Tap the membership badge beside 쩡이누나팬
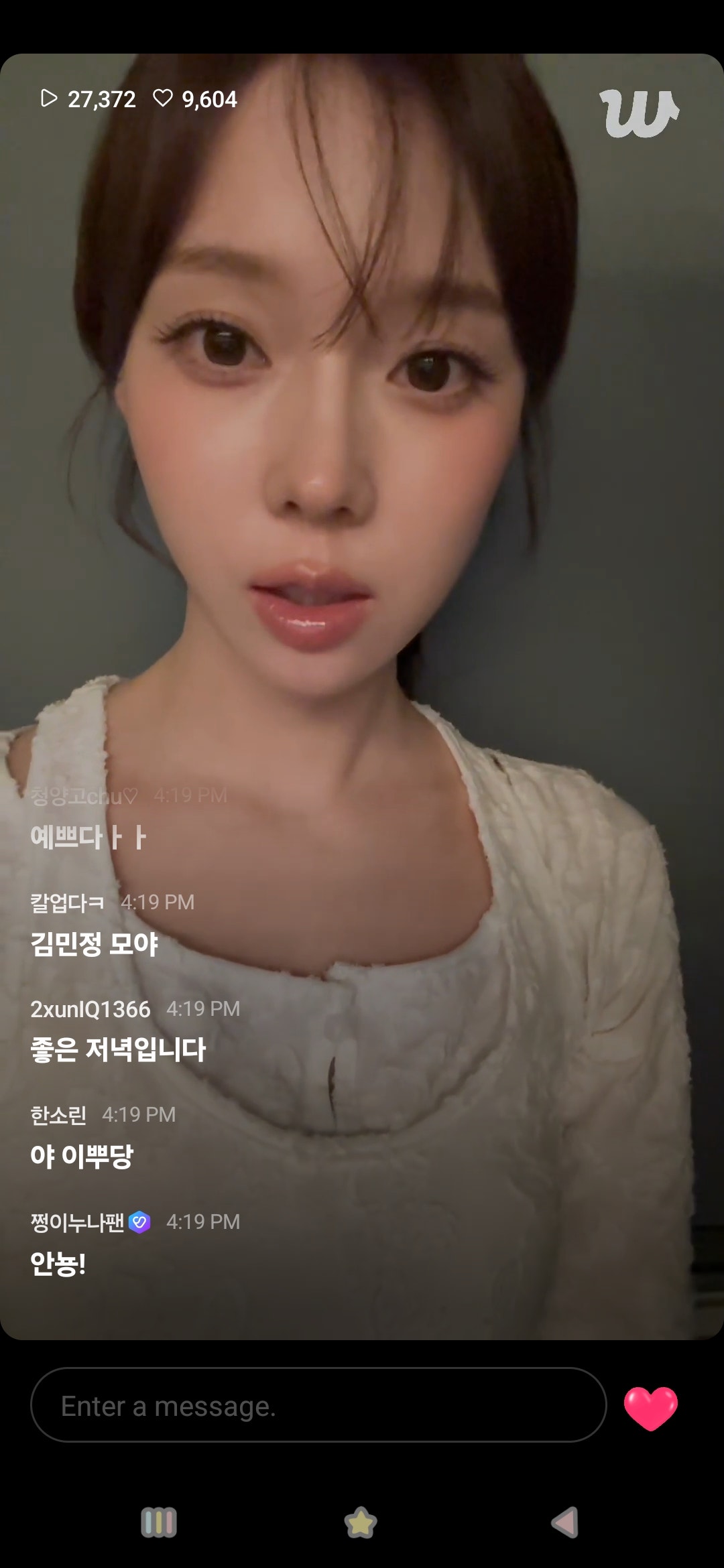 coord(137,1222)
